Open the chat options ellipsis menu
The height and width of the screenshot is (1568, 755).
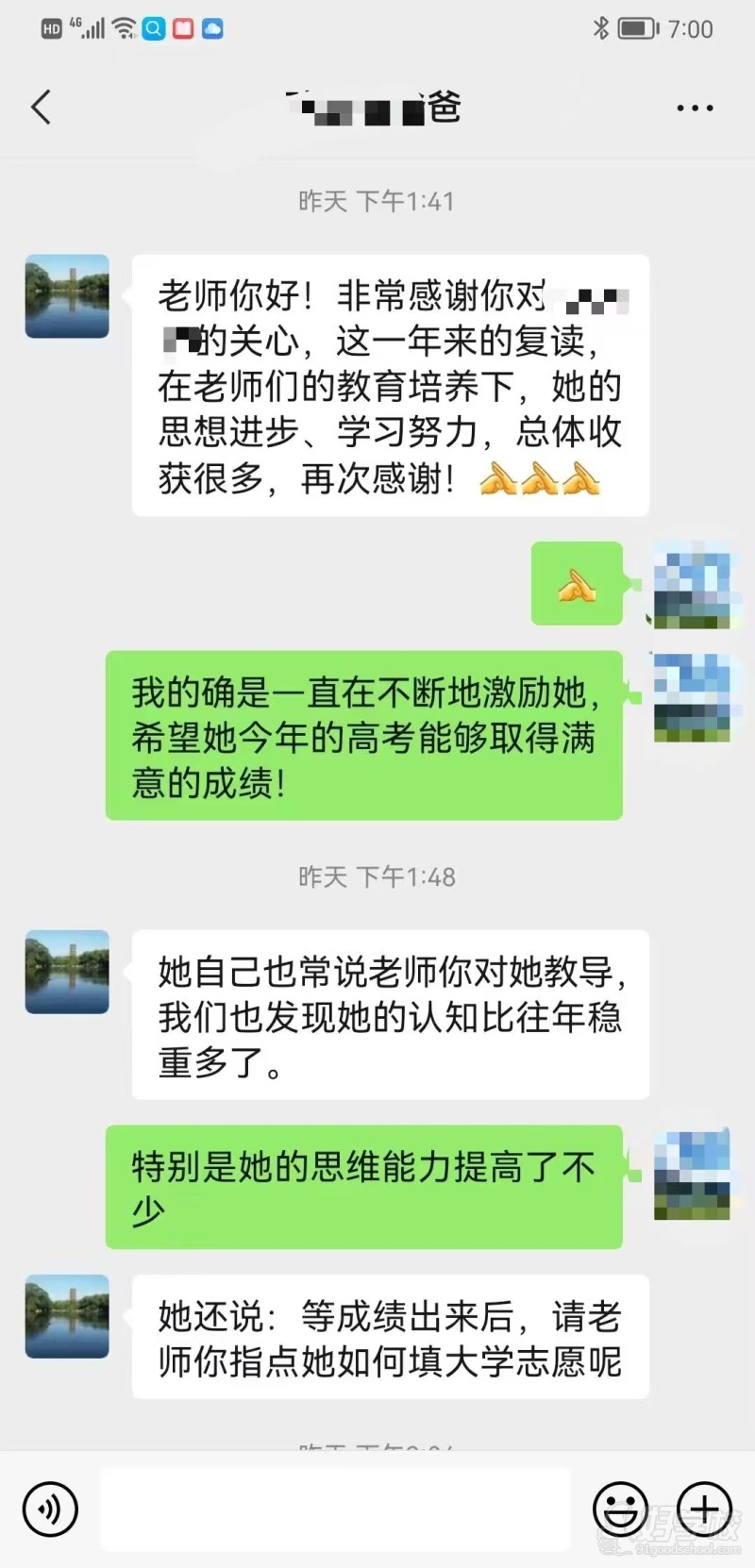[x=694, y=107]
